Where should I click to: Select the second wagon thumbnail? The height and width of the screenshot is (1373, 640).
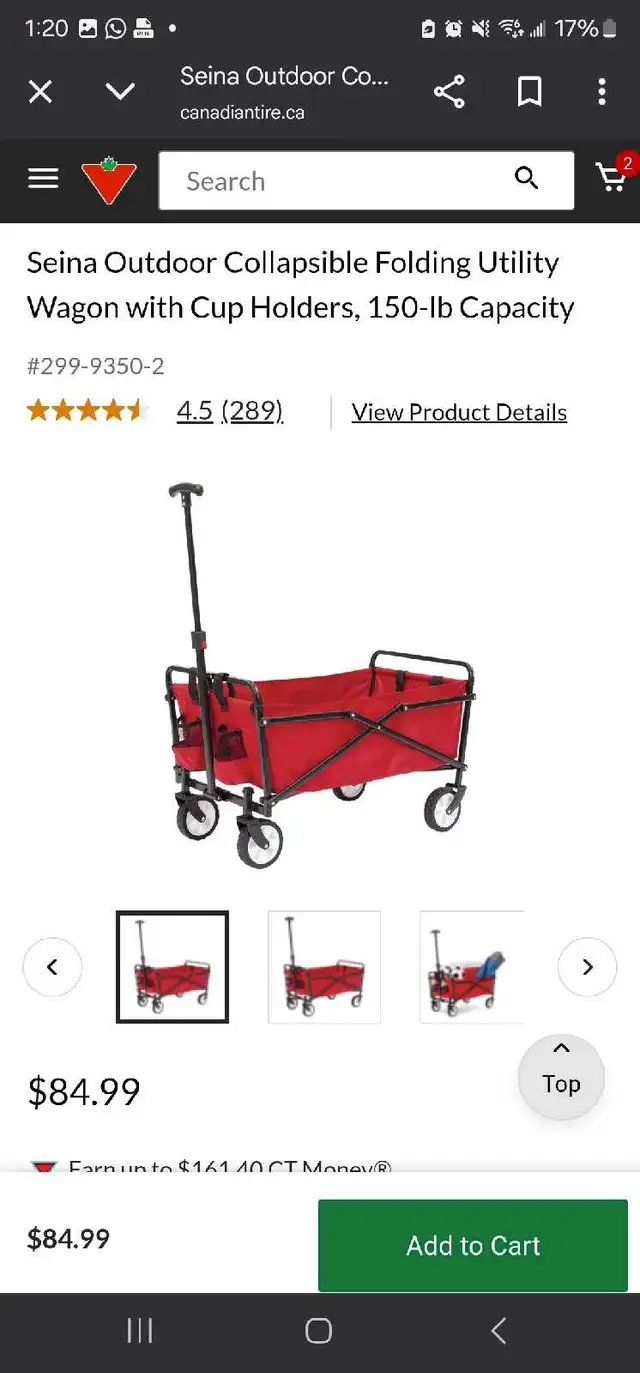(x=324, y=967)
